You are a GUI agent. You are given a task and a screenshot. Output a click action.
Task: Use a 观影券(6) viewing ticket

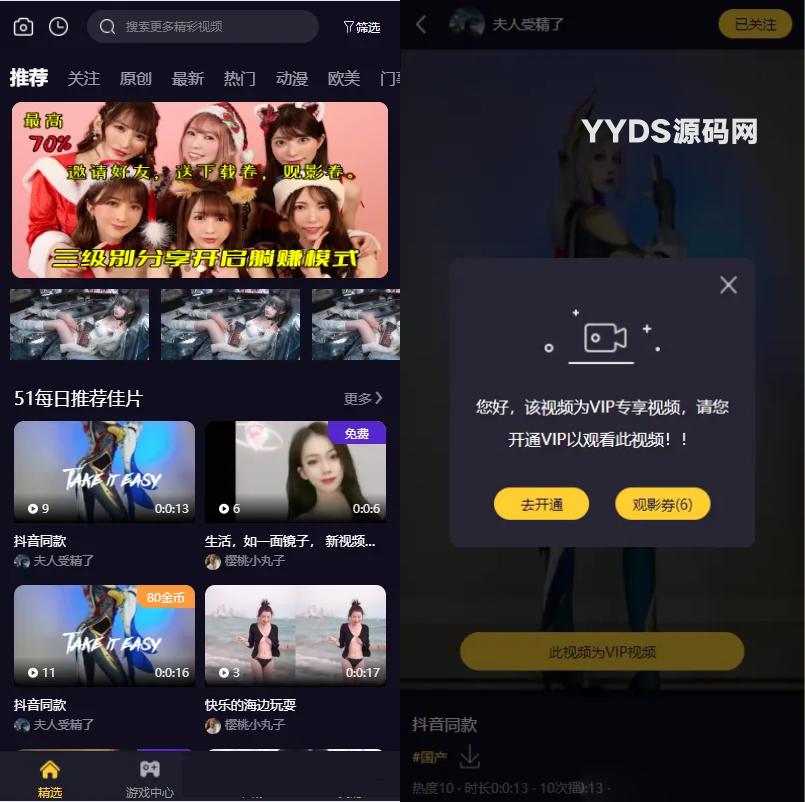(662, 504)
